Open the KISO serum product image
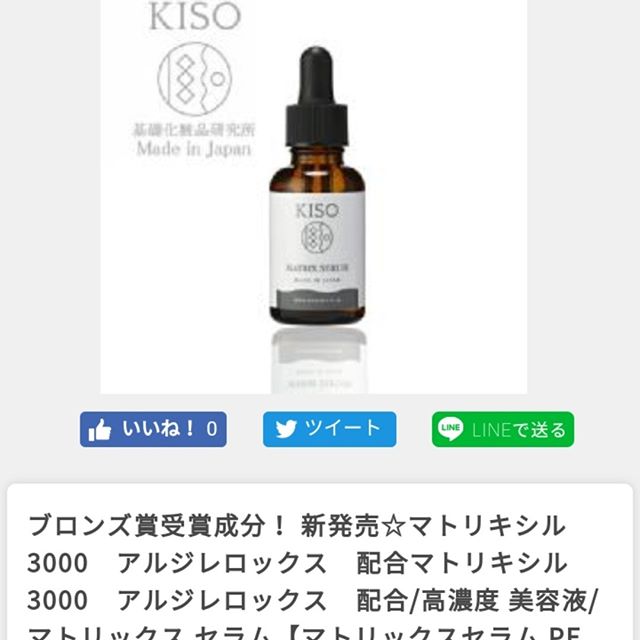Viewport: 640px width, 640px height. (314, 200)
